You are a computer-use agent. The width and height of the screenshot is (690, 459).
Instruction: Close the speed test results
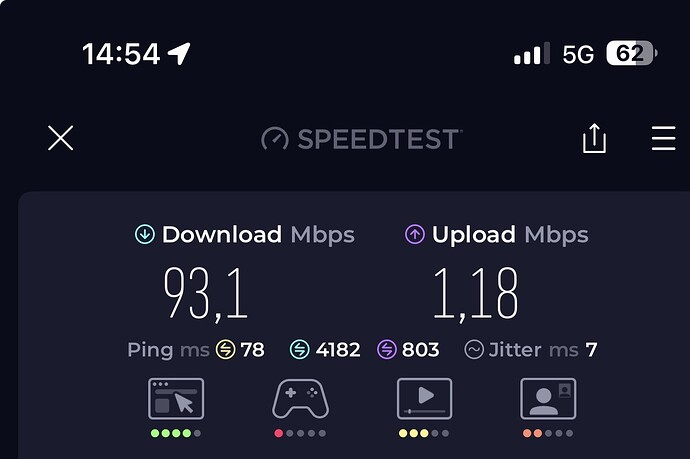click(61, 138)
